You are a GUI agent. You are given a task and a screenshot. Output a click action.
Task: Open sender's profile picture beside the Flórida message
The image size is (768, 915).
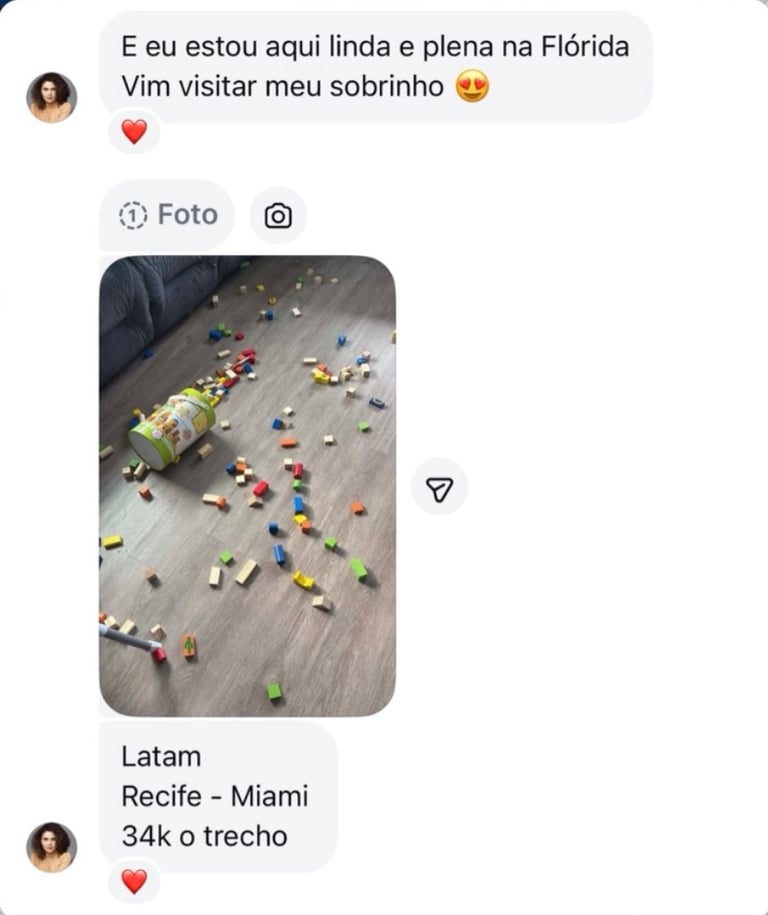51,97
